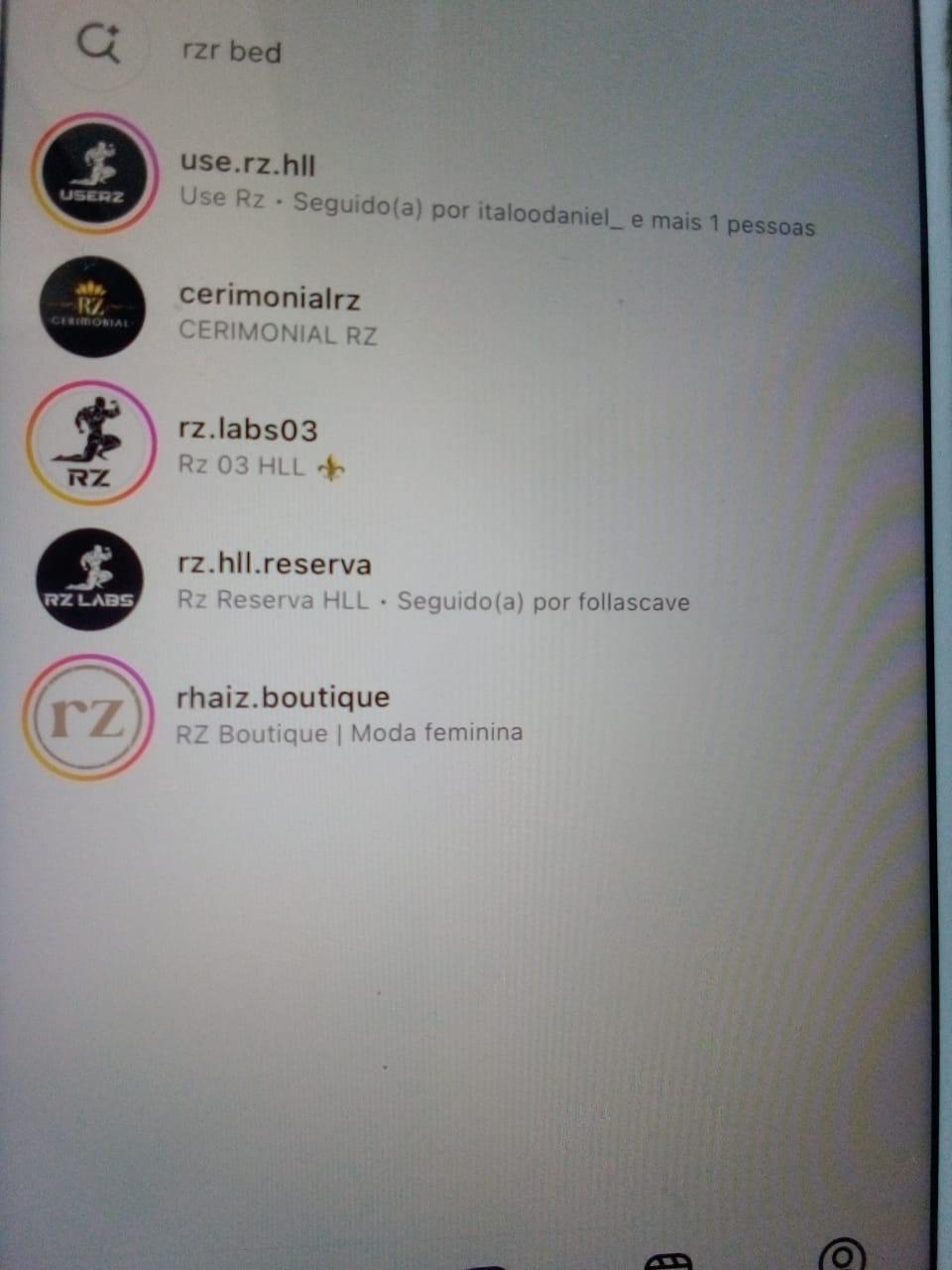Go to the rz.hll.reserva profile
The width and height of the screenshot is (952, 1270).
point(275,564)
